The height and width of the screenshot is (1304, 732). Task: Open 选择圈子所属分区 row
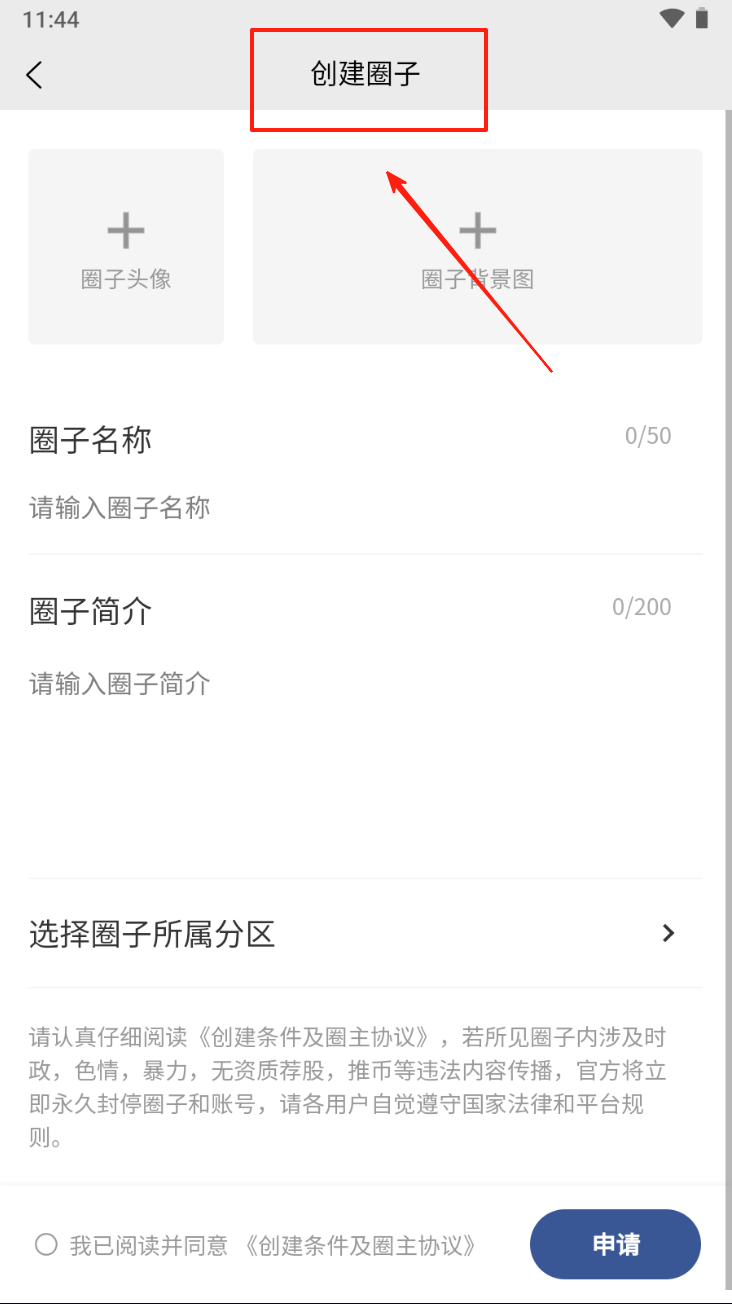[x=365, y=934]
